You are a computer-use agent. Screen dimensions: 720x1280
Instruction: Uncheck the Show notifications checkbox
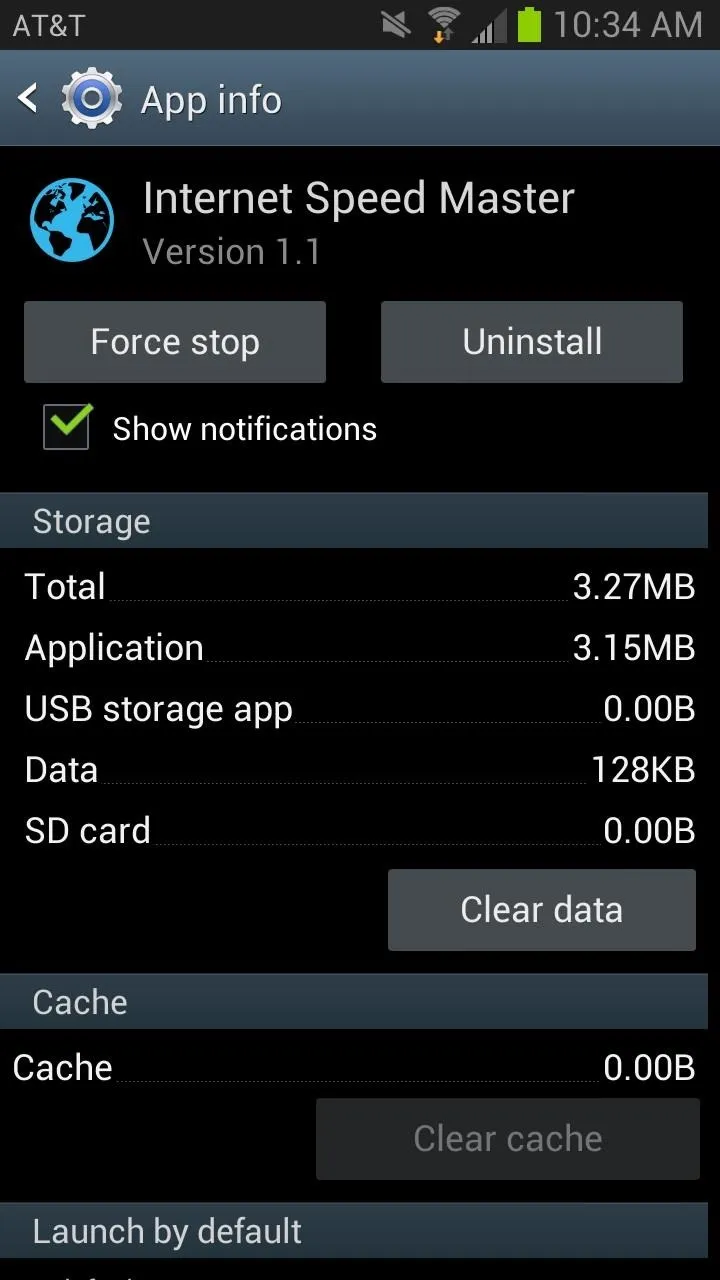pos(67,427)
